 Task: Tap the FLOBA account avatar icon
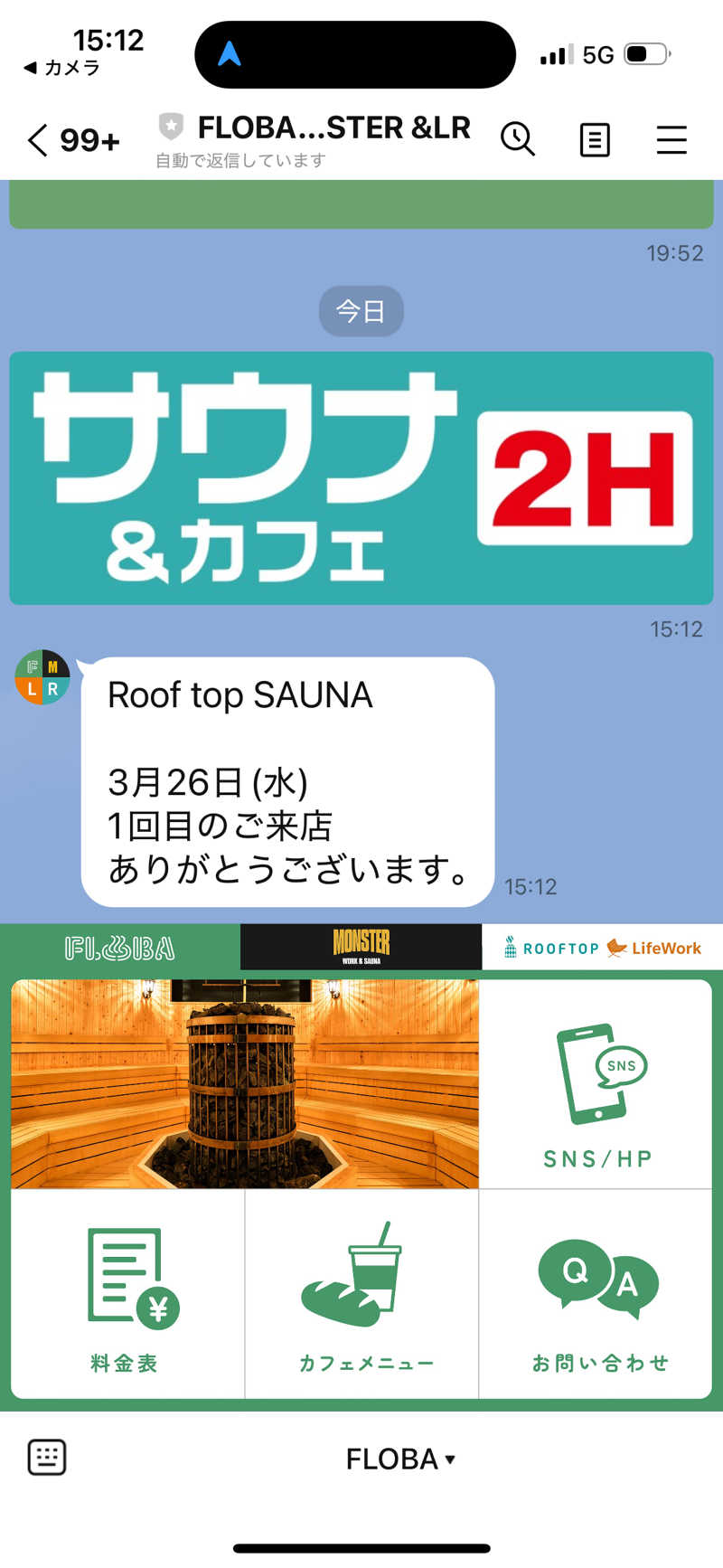pyautogui.click(x=42, y=675)
